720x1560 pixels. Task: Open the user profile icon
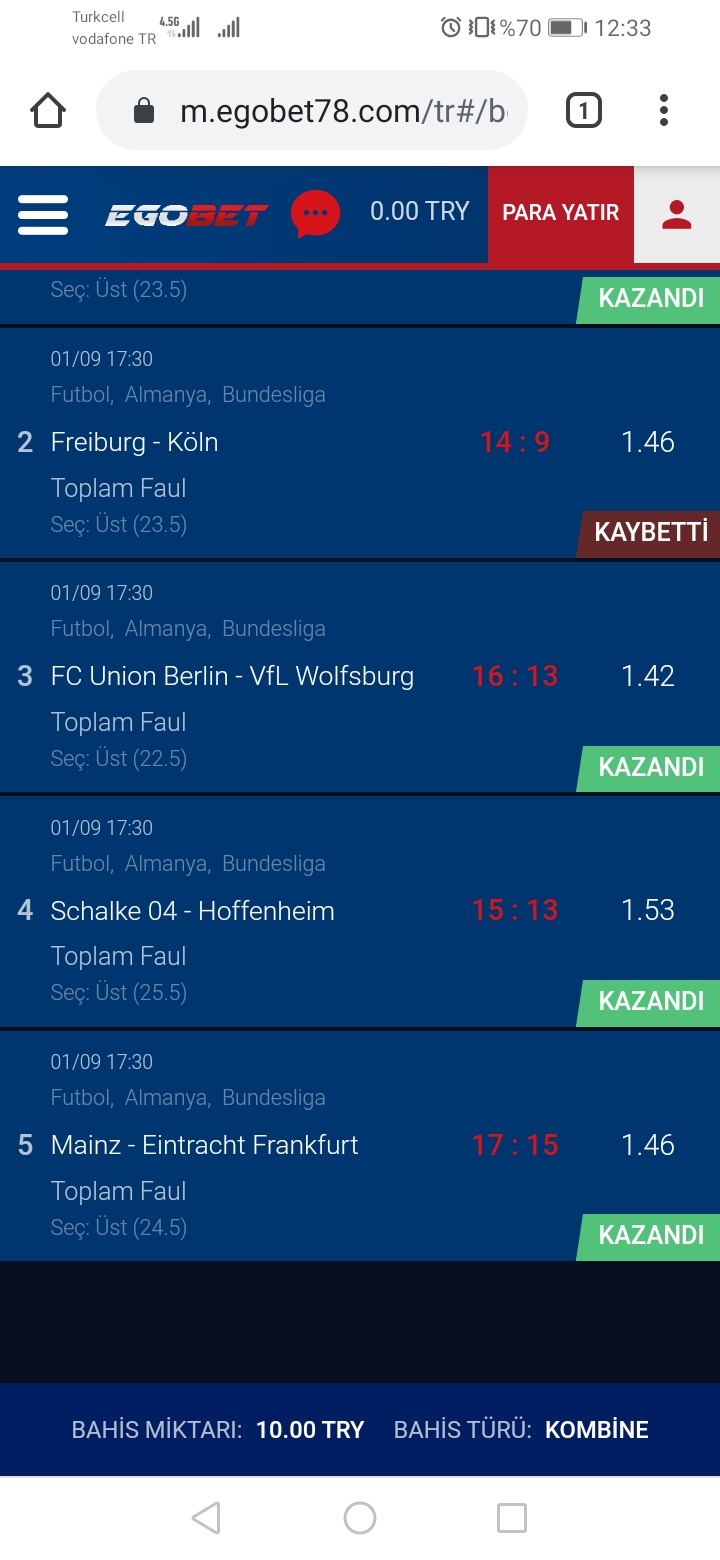[677, 214]
